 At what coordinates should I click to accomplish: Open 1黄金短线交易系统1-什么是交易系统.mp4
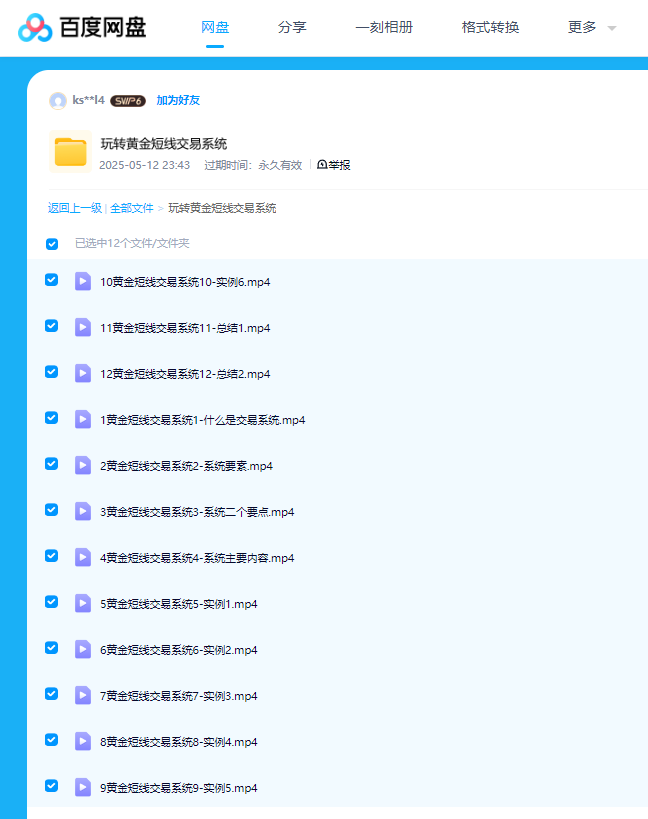(x=202, y=420)
